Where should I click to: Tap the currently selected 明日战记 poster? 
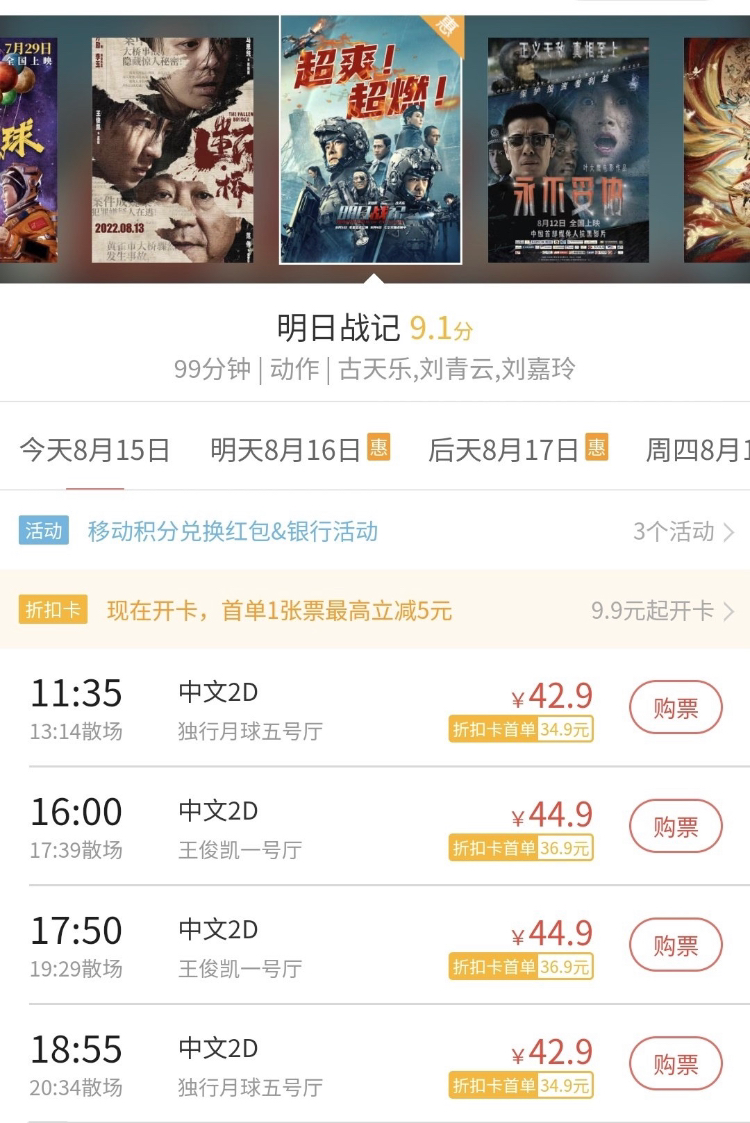click(x=370, y=140)
